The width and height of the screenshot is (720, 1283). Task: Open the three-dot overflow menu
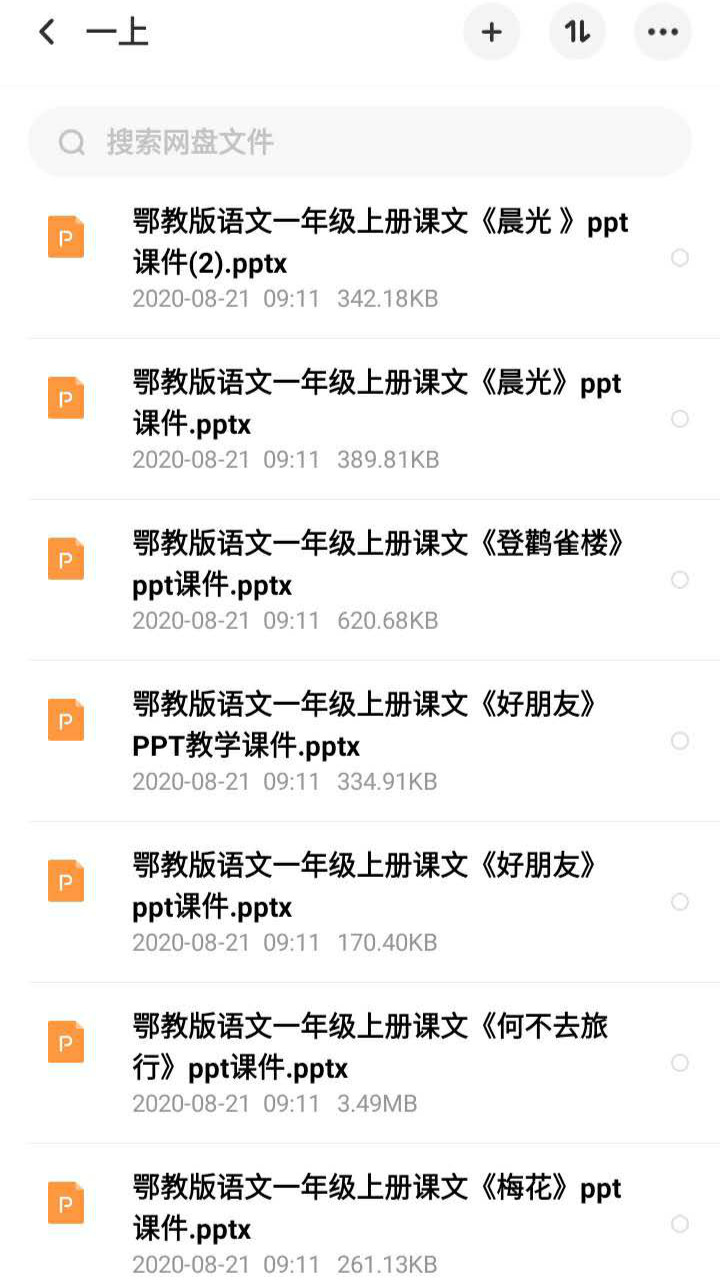point(662,32)
